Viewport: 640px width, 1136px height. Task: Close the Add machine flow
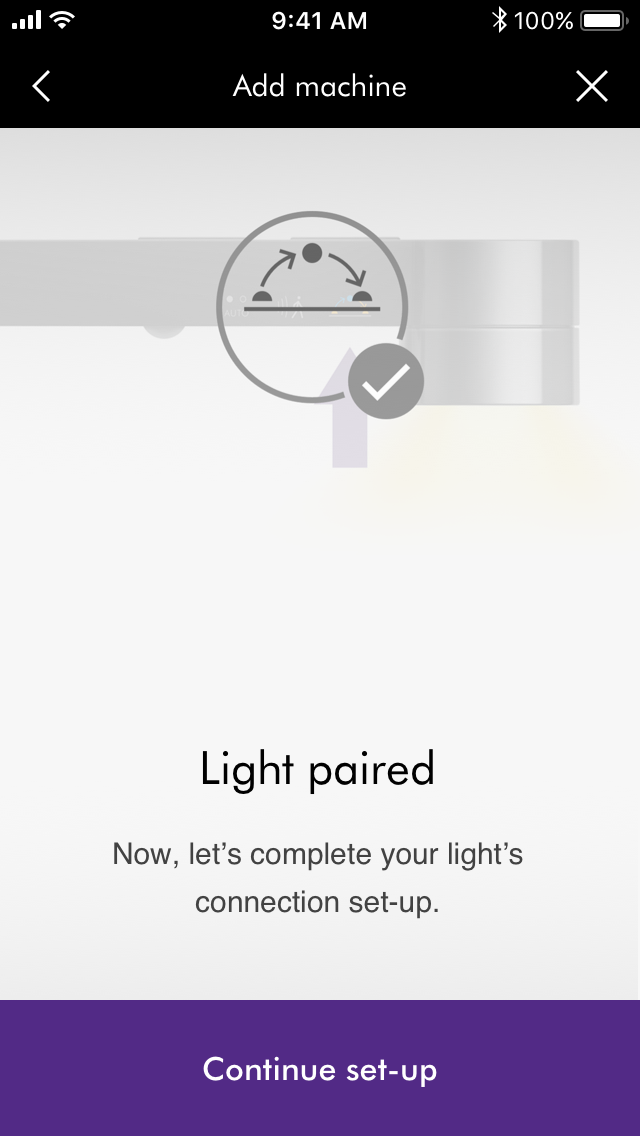(592, 87)
